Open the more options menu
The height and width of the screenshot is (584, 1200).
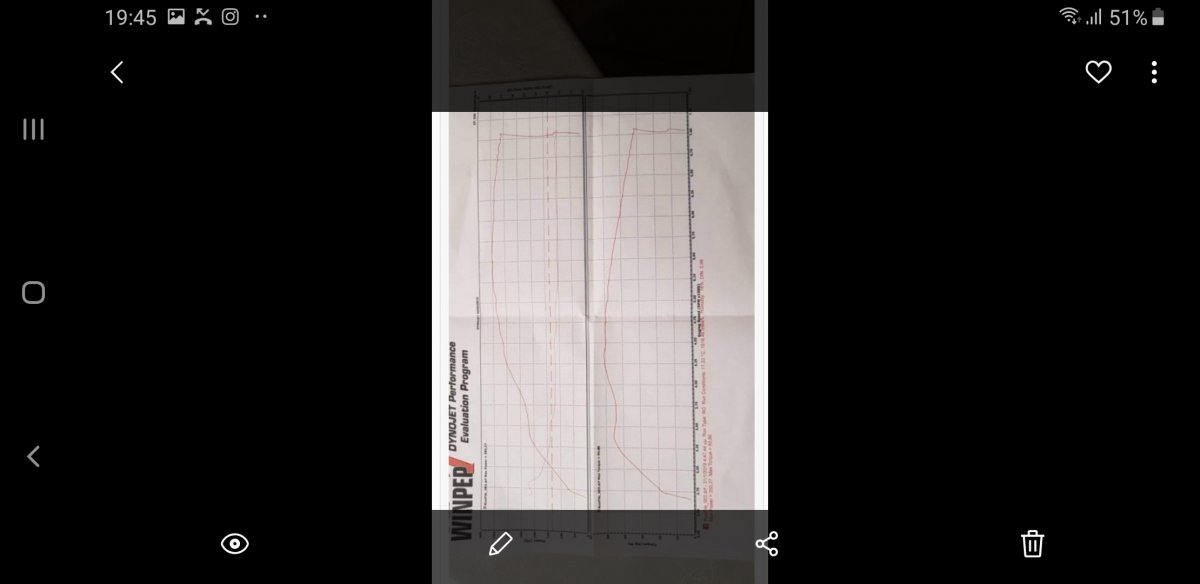pos(1154,72)
